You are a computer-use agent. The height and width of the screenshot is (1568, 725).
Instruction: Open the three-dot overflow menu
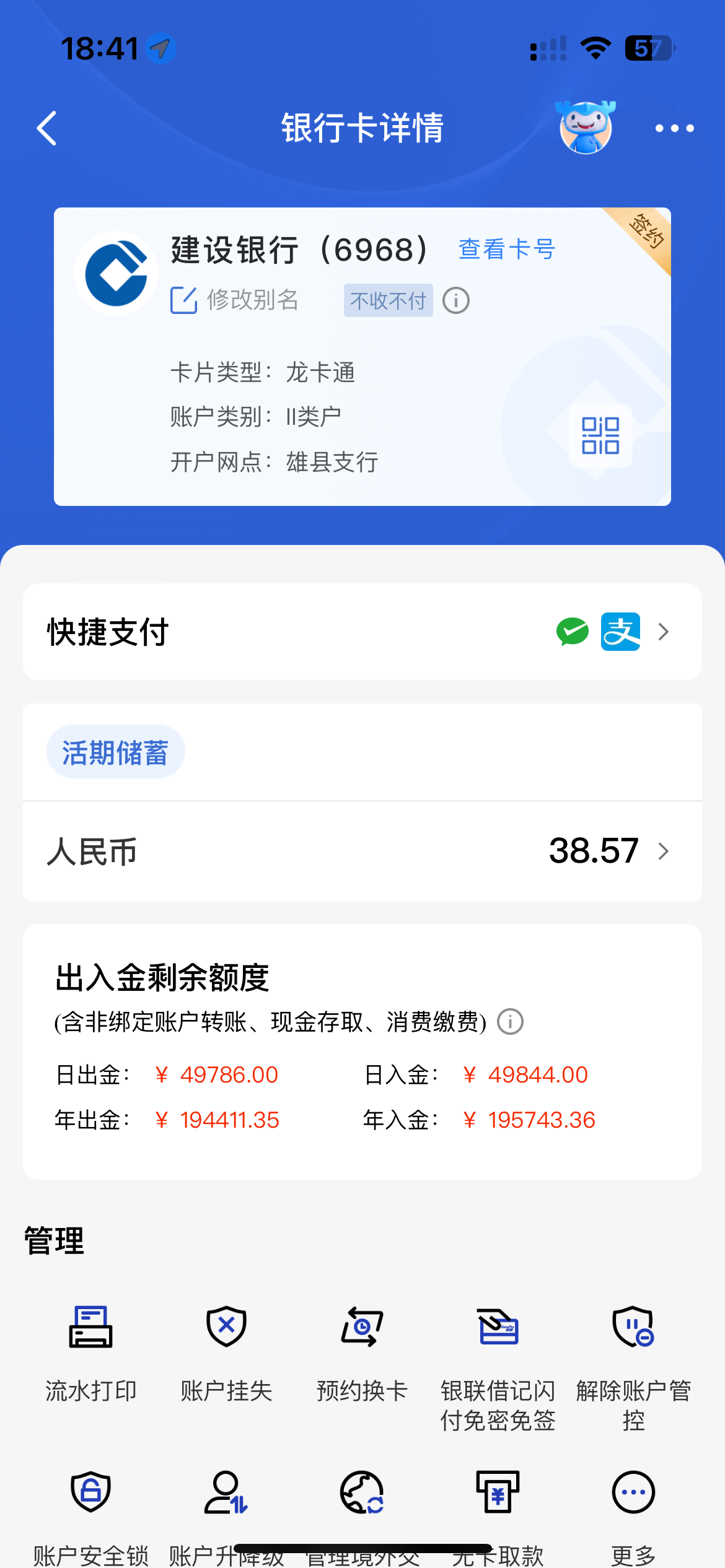[674, 128]
